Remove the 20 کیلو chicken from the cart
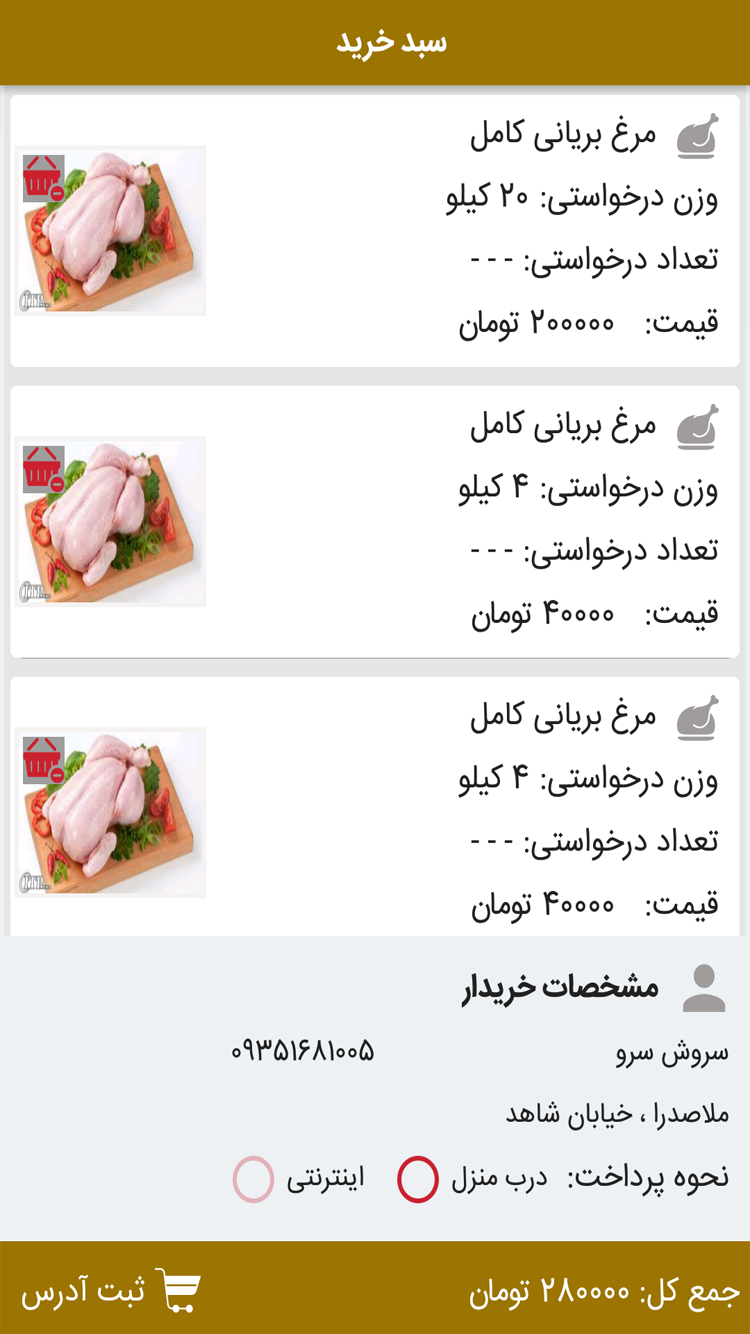Screen dimensions: 750x1334 (x=43, y=178)
